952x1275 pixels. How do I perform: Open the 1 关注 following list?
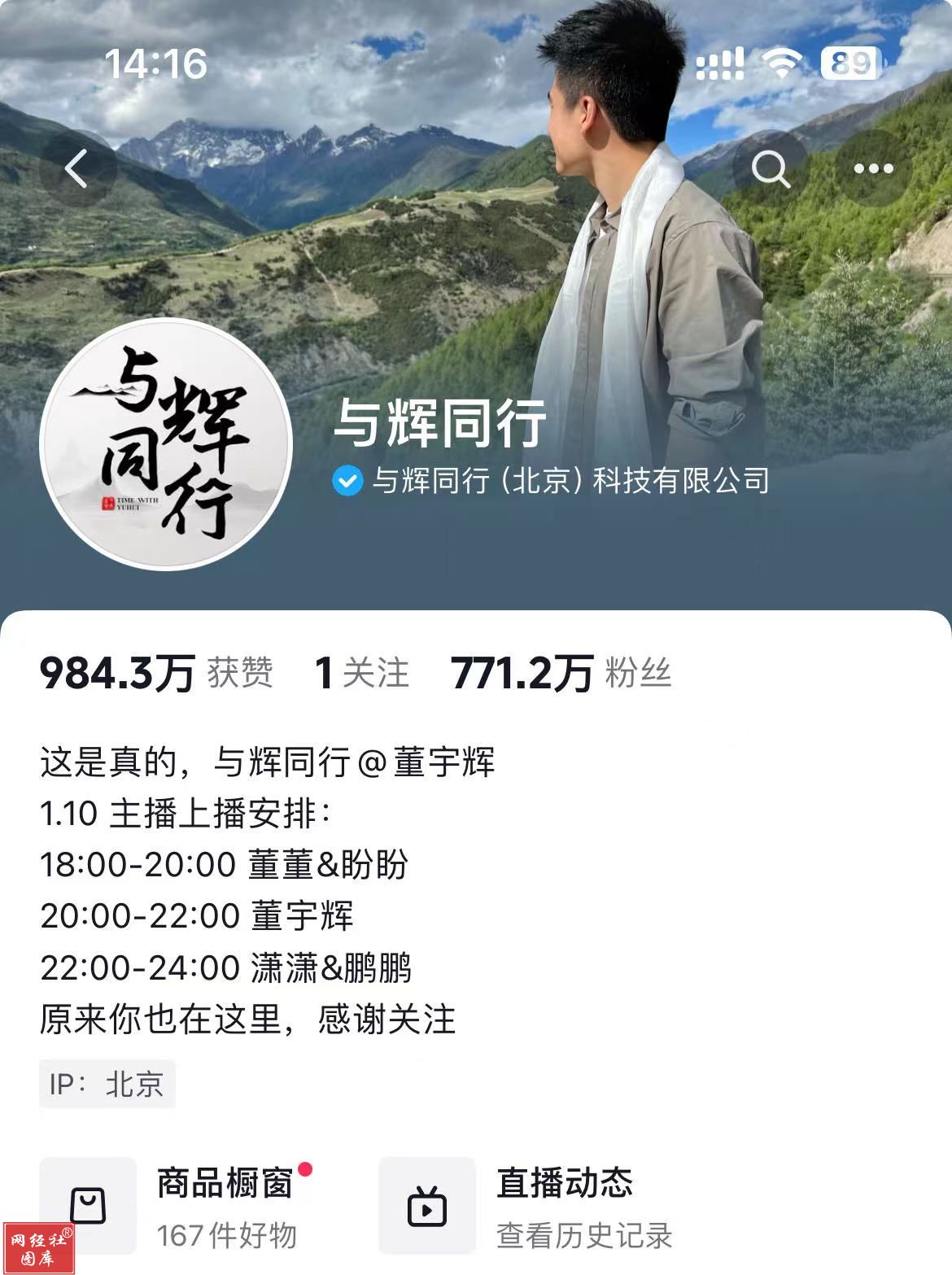tap(361, 674)
